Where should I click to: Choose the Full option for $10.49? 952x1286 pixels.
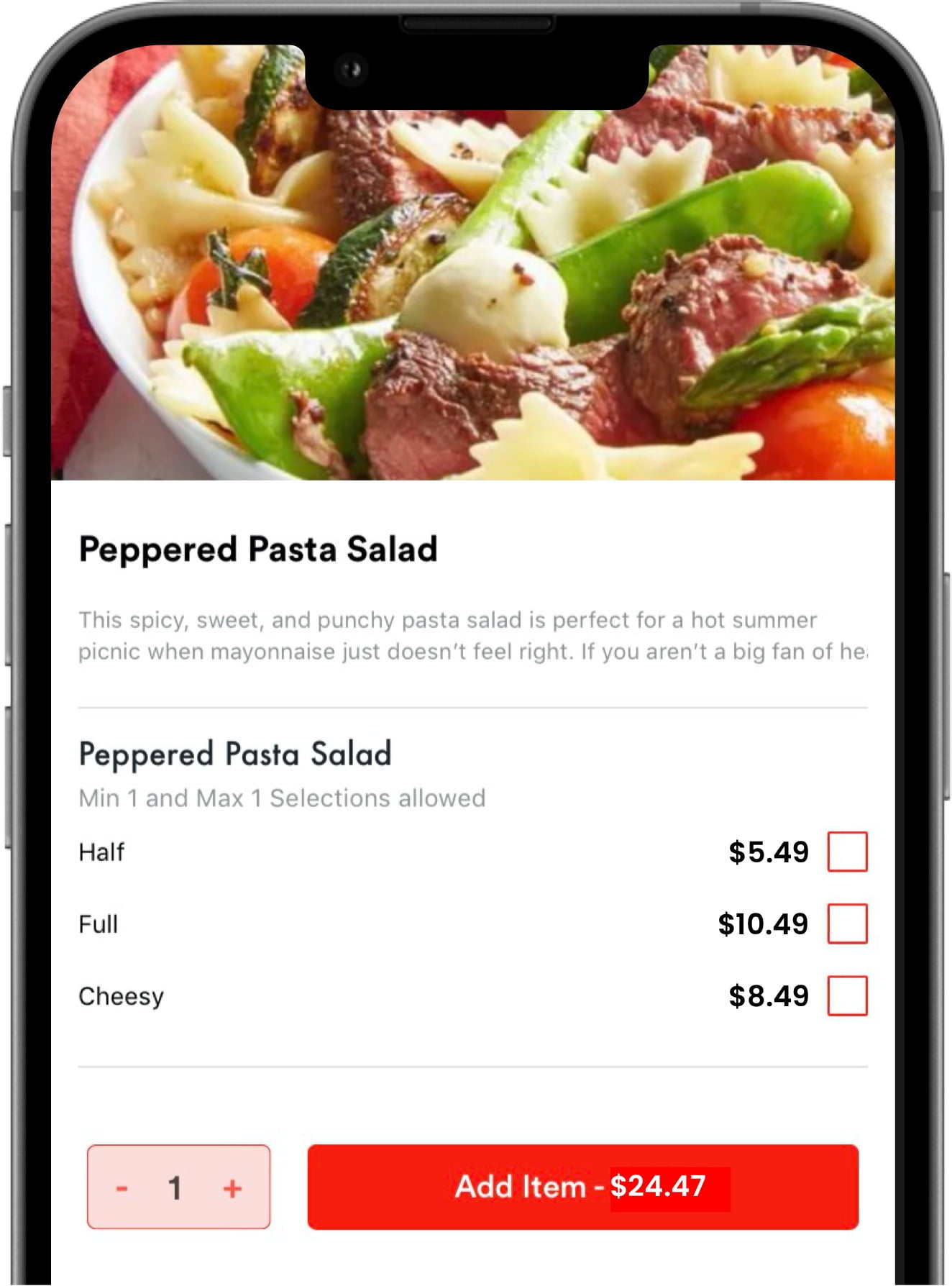(847, 924)
